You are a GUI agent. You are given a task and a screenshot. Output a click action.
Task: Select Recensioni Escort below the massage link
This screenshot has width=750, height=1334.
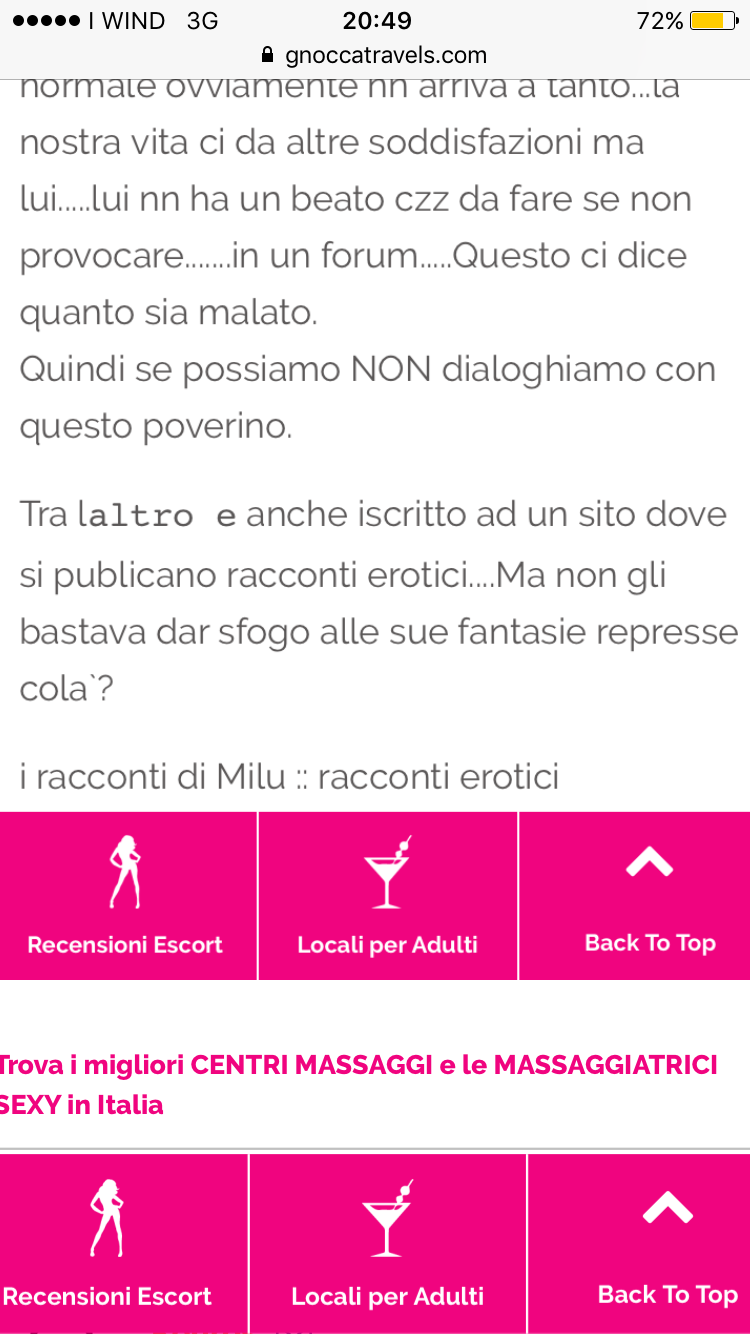pos(110,1243)
